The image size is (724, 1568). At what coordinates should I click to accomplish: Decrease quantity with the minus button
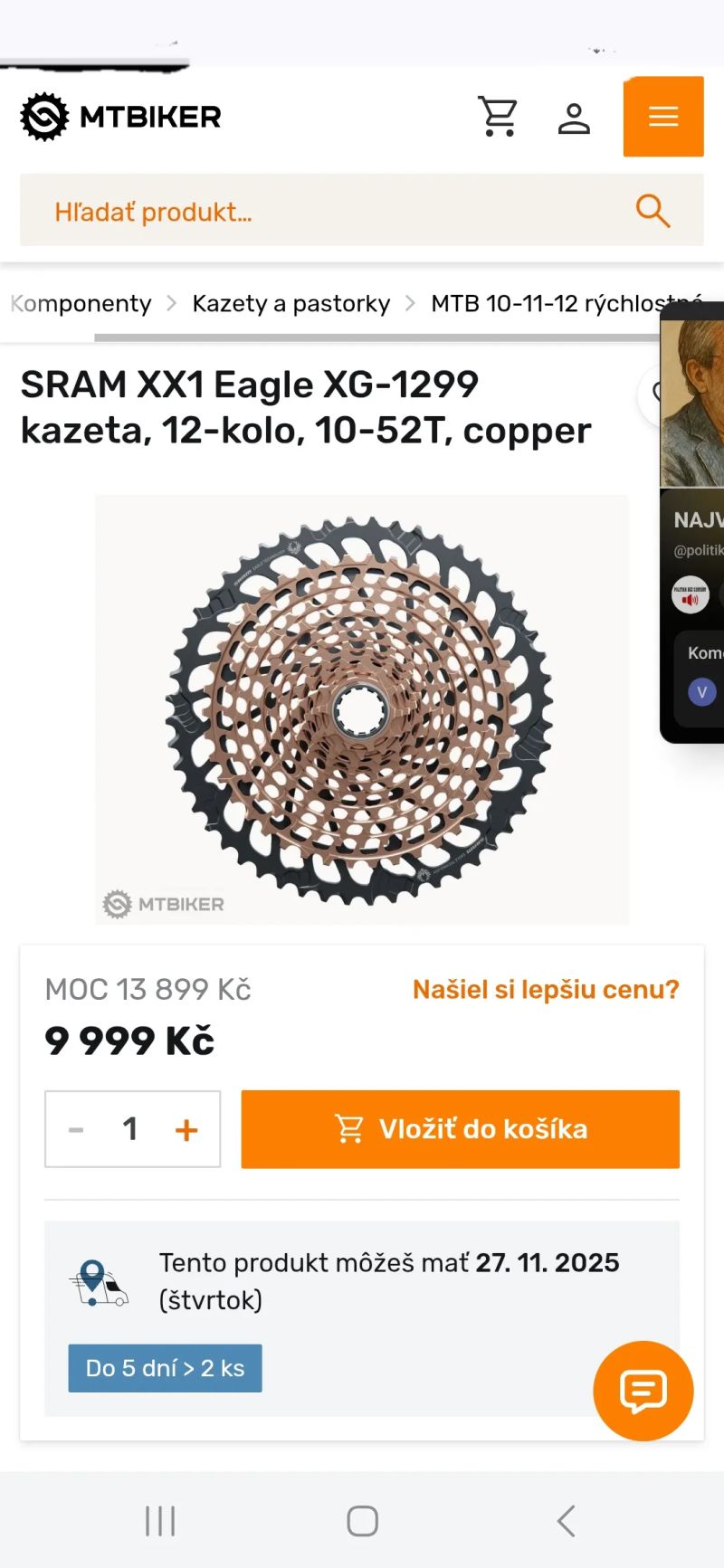pyautogui.click(x=76, y=1128)
